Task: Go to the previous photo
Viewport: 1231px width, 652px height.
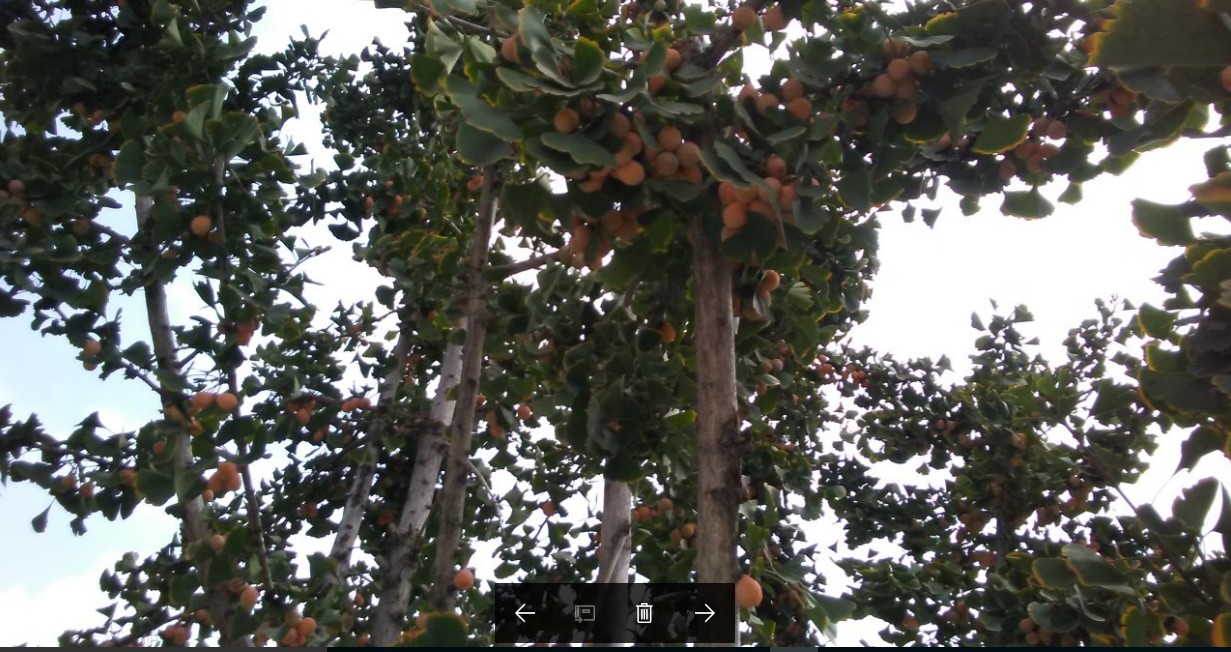Action: point(525,613)
